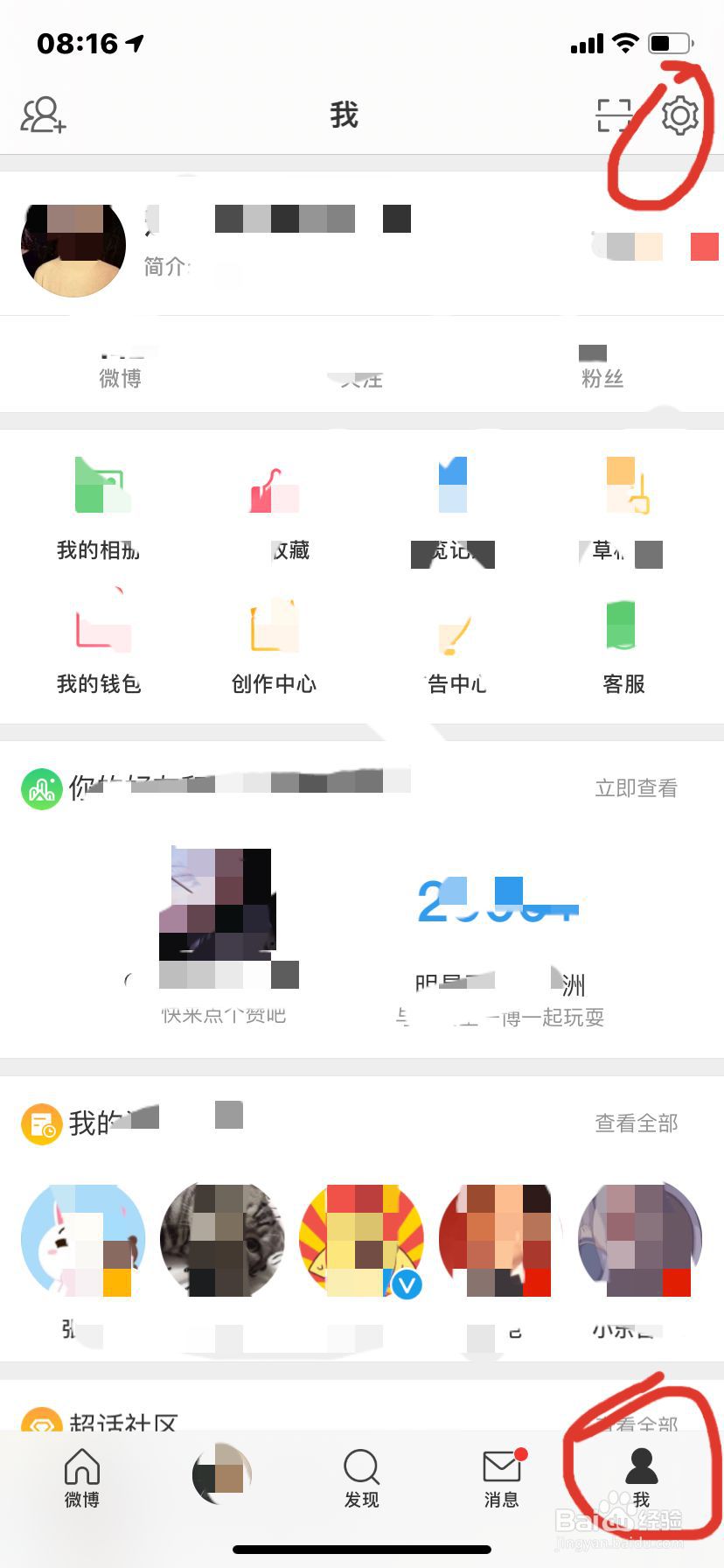Select the 我 (Me) tab
Viewport: 724px width, 1568px height.
641,1479
